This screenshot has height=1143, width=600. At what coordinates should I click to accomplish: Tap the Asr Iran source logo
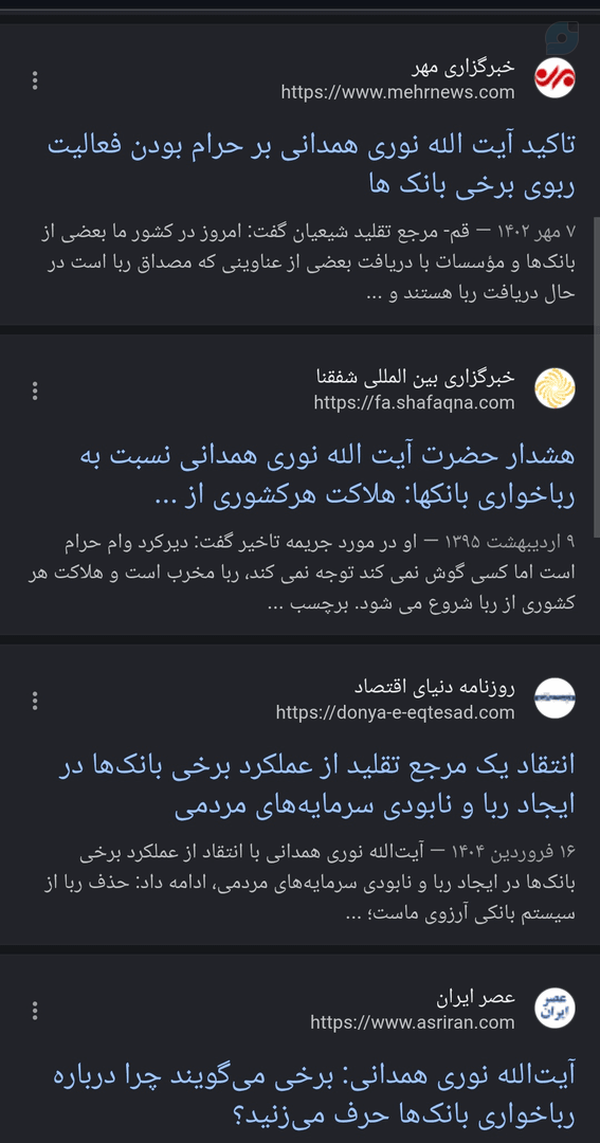(x=555, y=1008)
